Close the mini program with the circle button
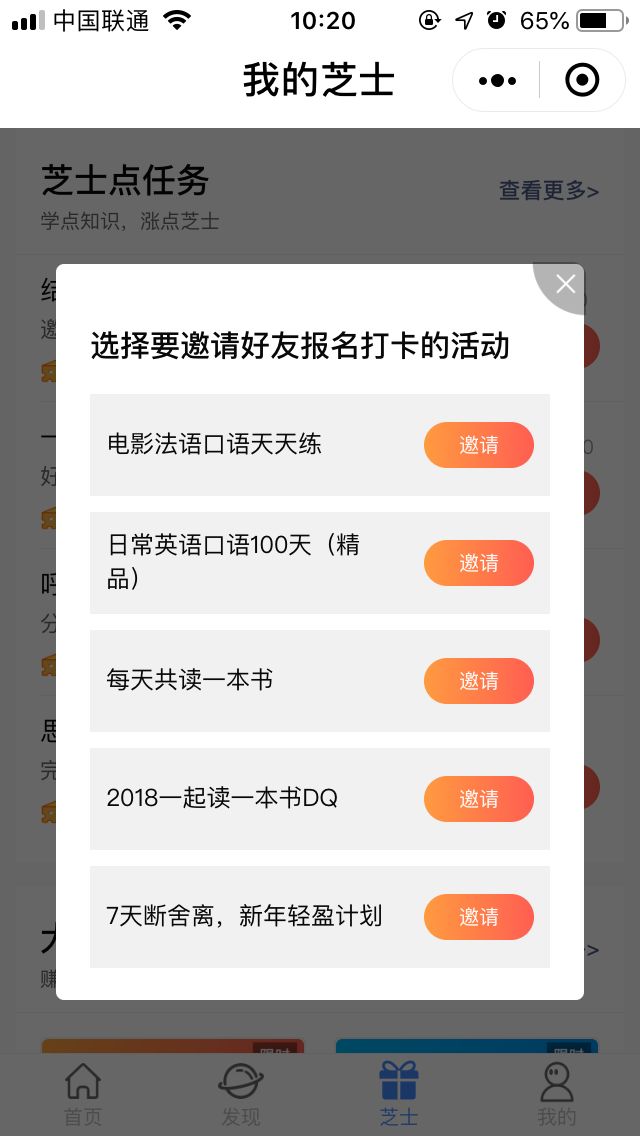 coord(582,80)
